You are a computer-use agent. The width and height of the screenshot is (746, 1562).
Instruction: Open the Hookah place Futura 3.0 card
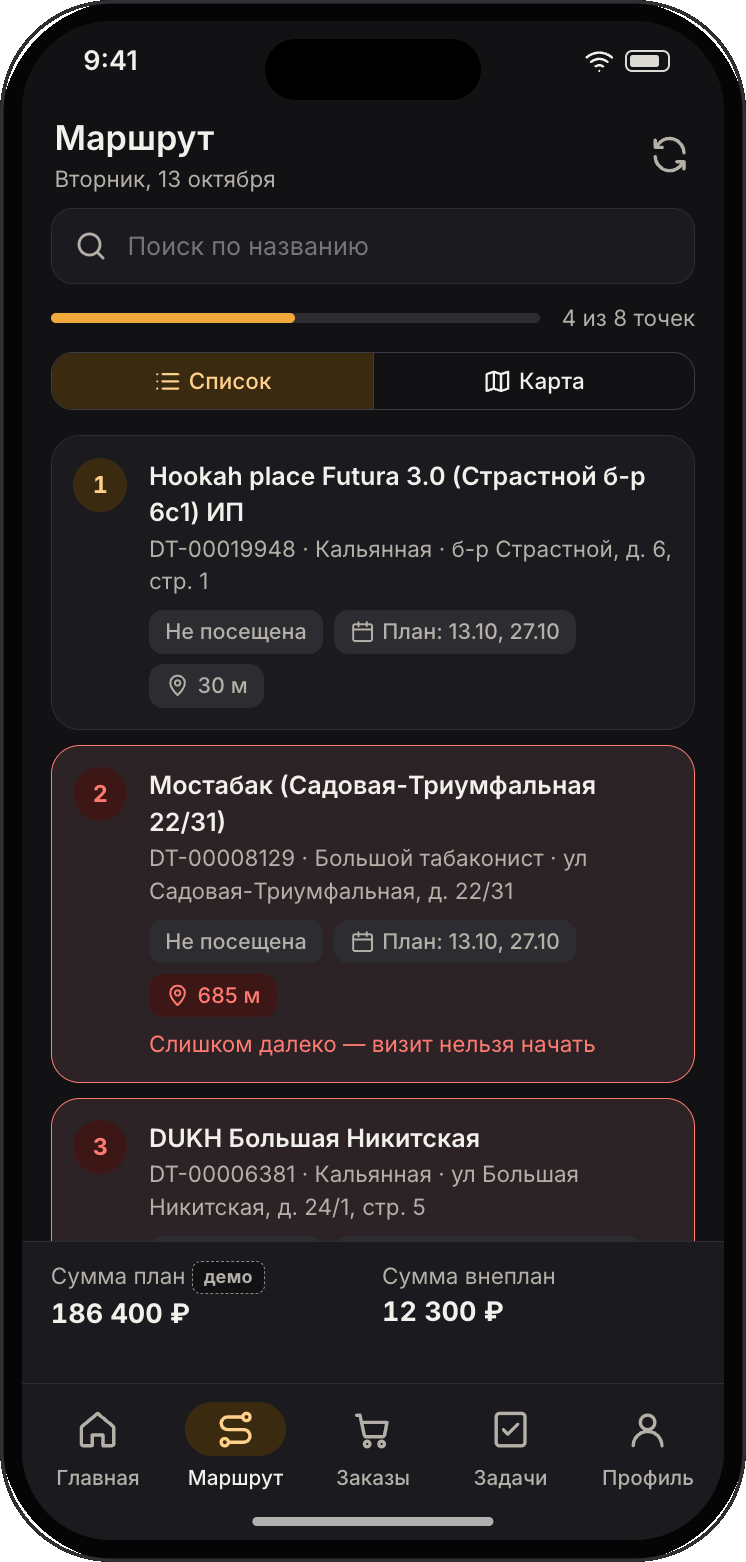click(373, 582)
